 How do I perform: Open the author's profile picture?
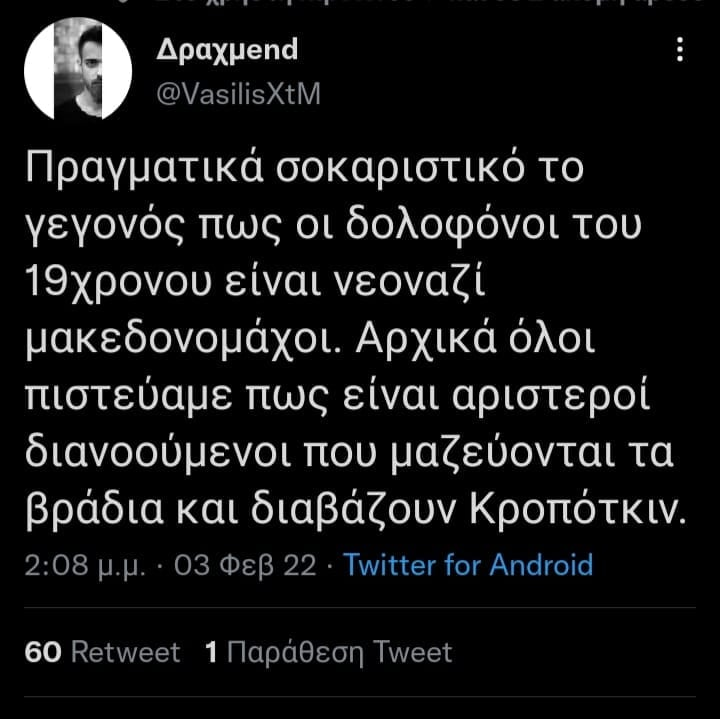pyautogui.click(x=77, y=70)
